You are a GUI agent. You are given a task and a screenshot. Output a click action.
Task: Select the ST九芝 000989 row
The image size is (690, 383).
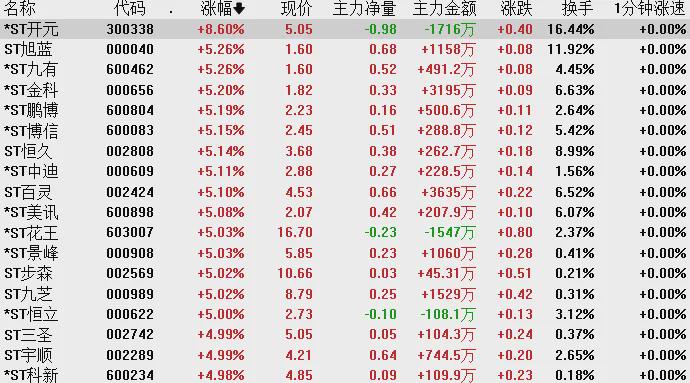pyautogui.click(x=345, y=294)
